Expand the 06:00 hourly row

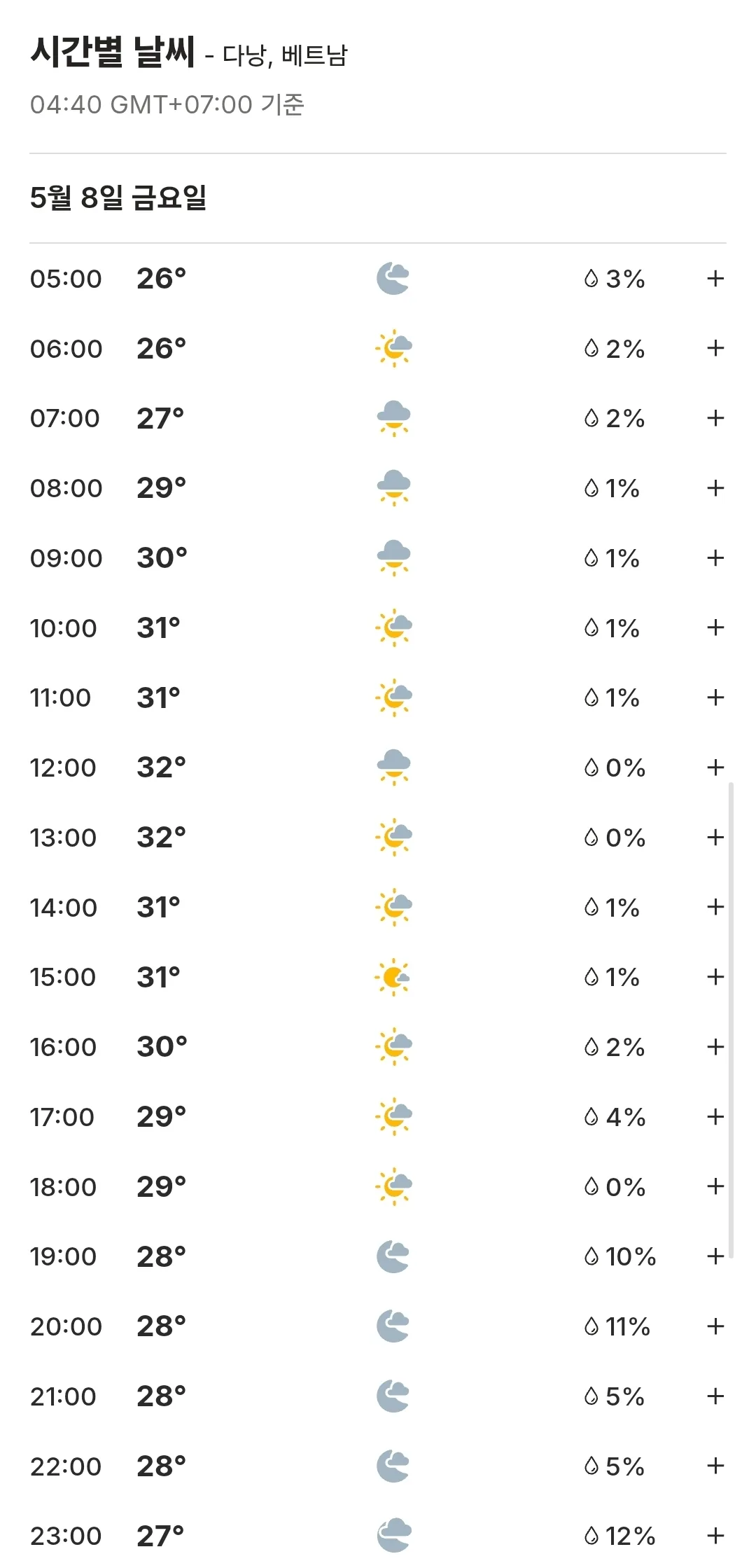(x=715, y=348)
